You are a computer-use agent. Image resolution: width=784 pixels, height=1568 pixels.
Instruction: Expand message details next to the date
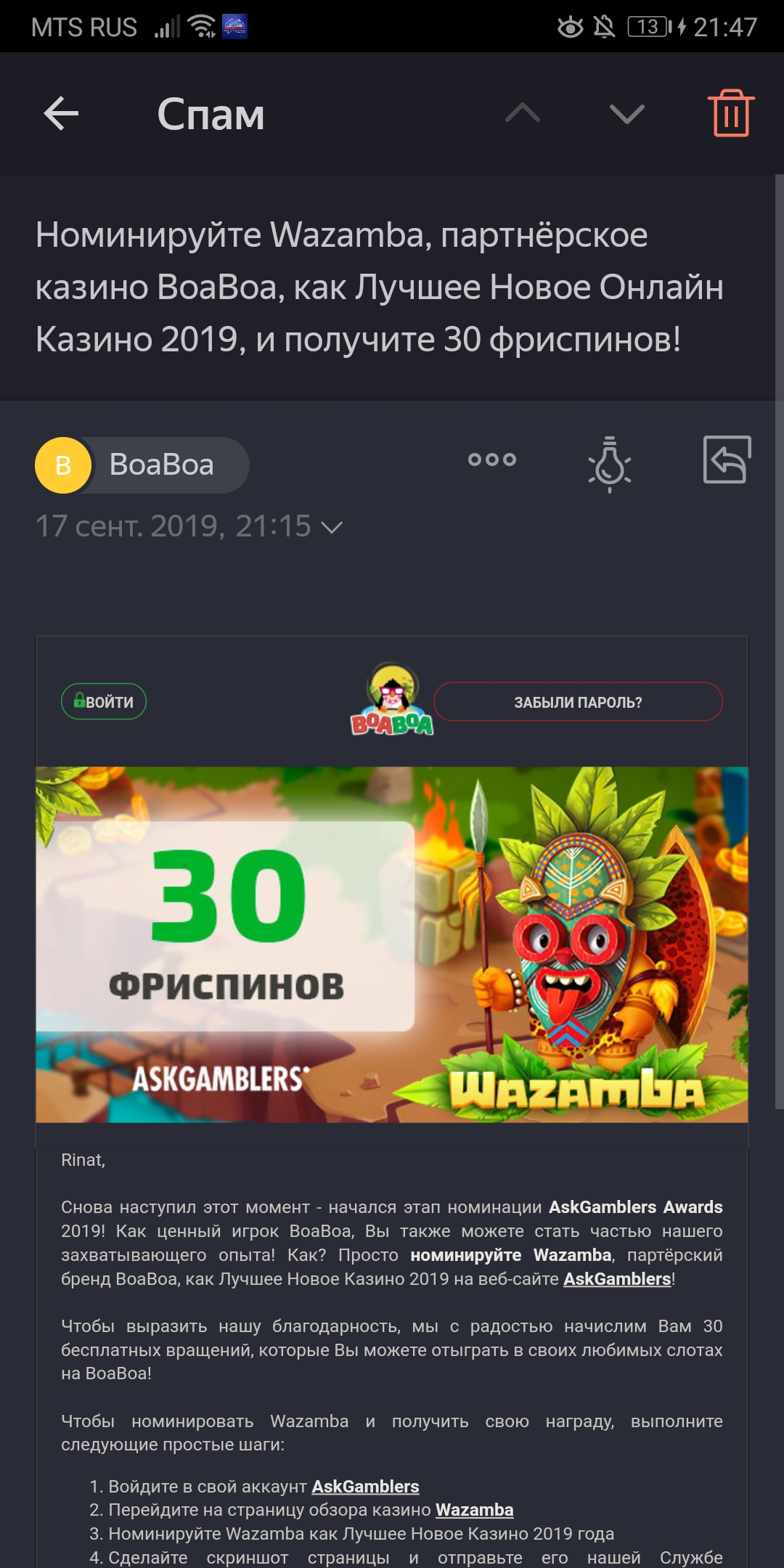332,527
